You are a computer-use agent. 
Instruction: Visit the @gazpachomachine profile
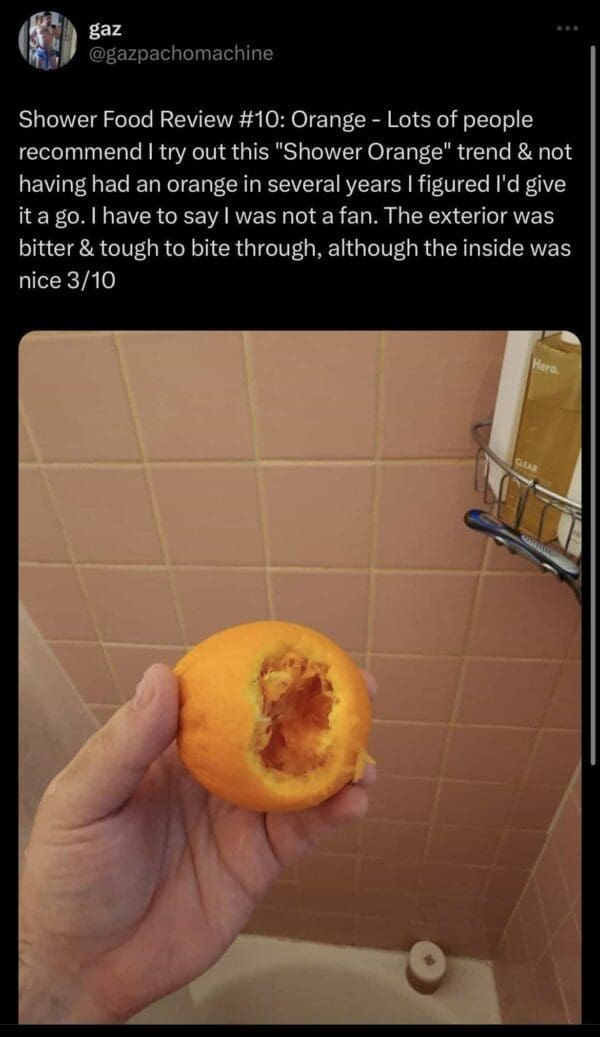click(181, 53)
